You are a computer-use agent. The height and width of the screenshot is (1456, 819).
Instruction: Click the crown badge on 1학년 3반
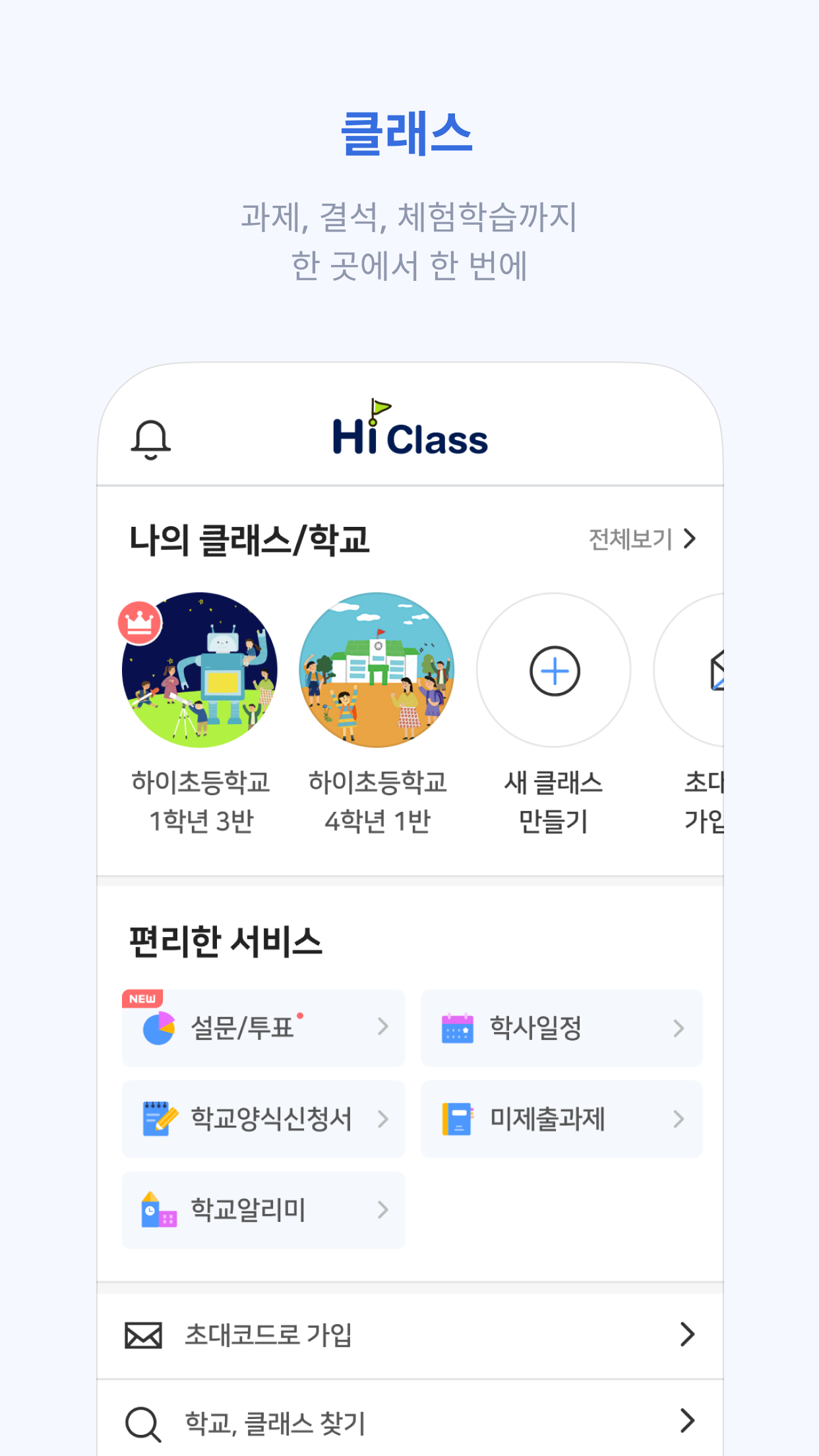pyautogui.click(x=140, y=623)
